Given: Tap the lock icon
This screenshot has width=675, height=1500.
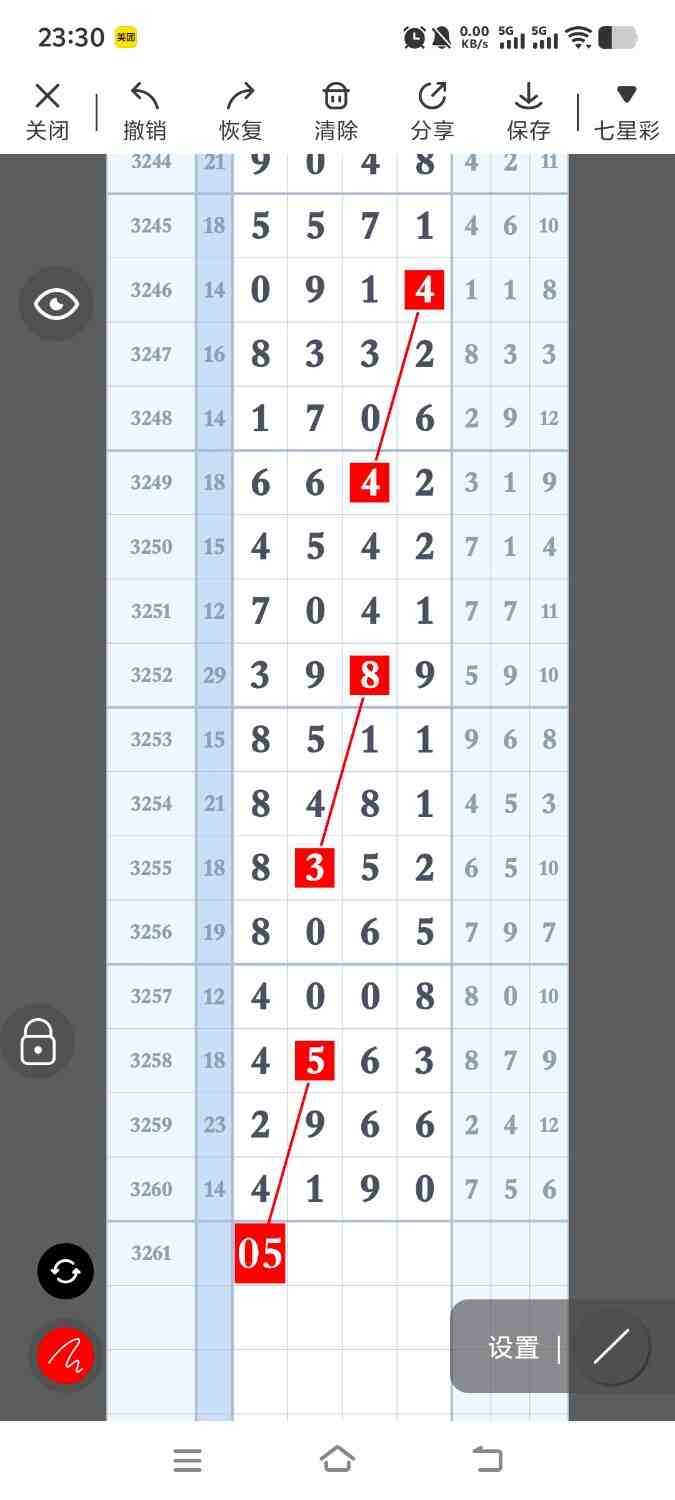Looking at the screenshot, I should [x=38, y=1042].
